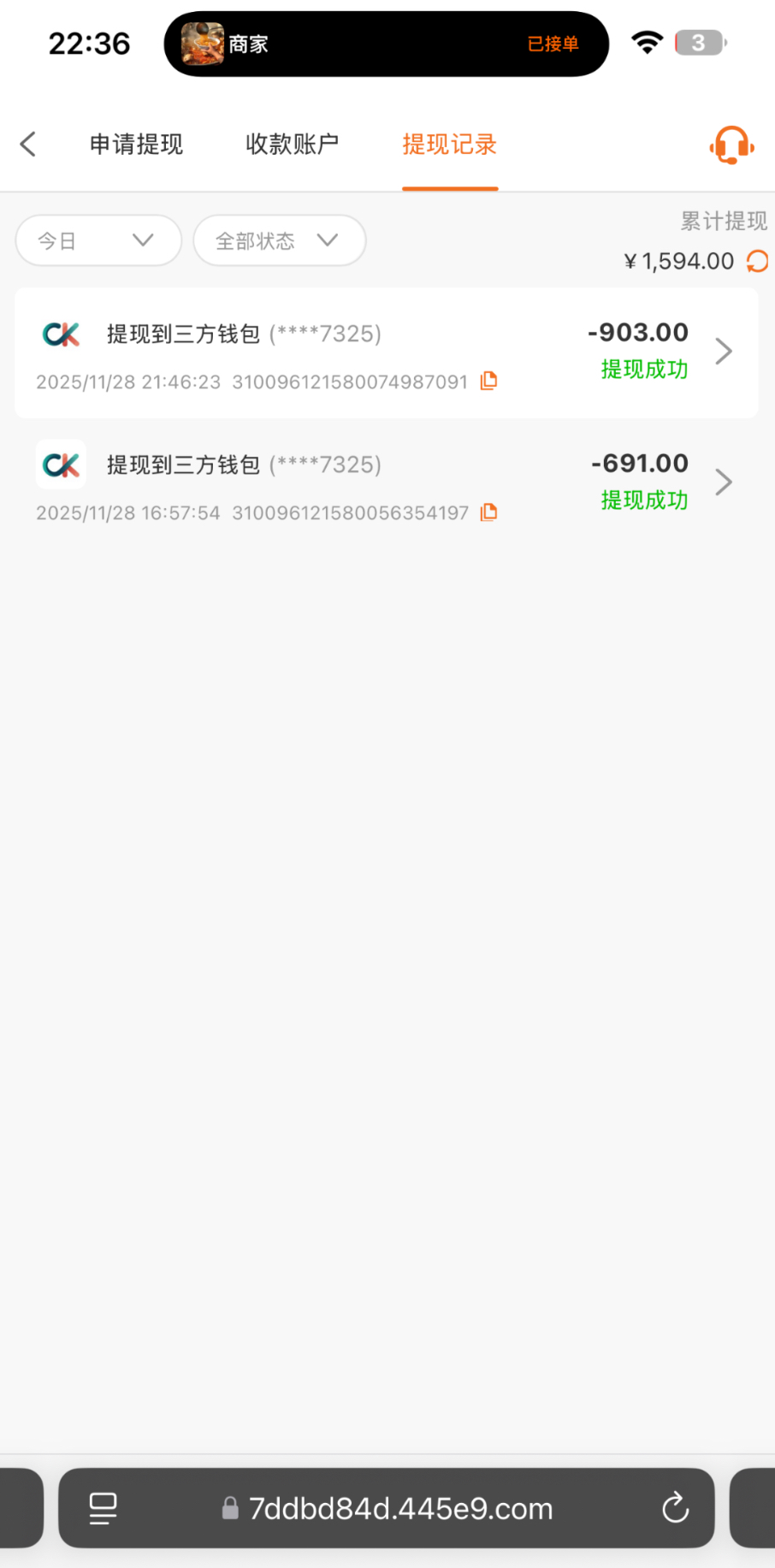Expand the 今日 date filter

click(98, 240)
